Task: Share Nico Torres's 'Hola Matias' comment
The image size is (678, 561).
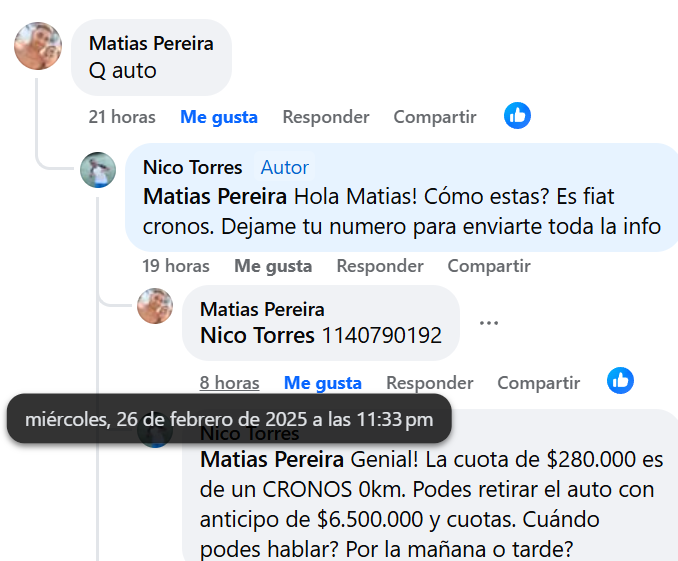Action: (x=489, y=266)
